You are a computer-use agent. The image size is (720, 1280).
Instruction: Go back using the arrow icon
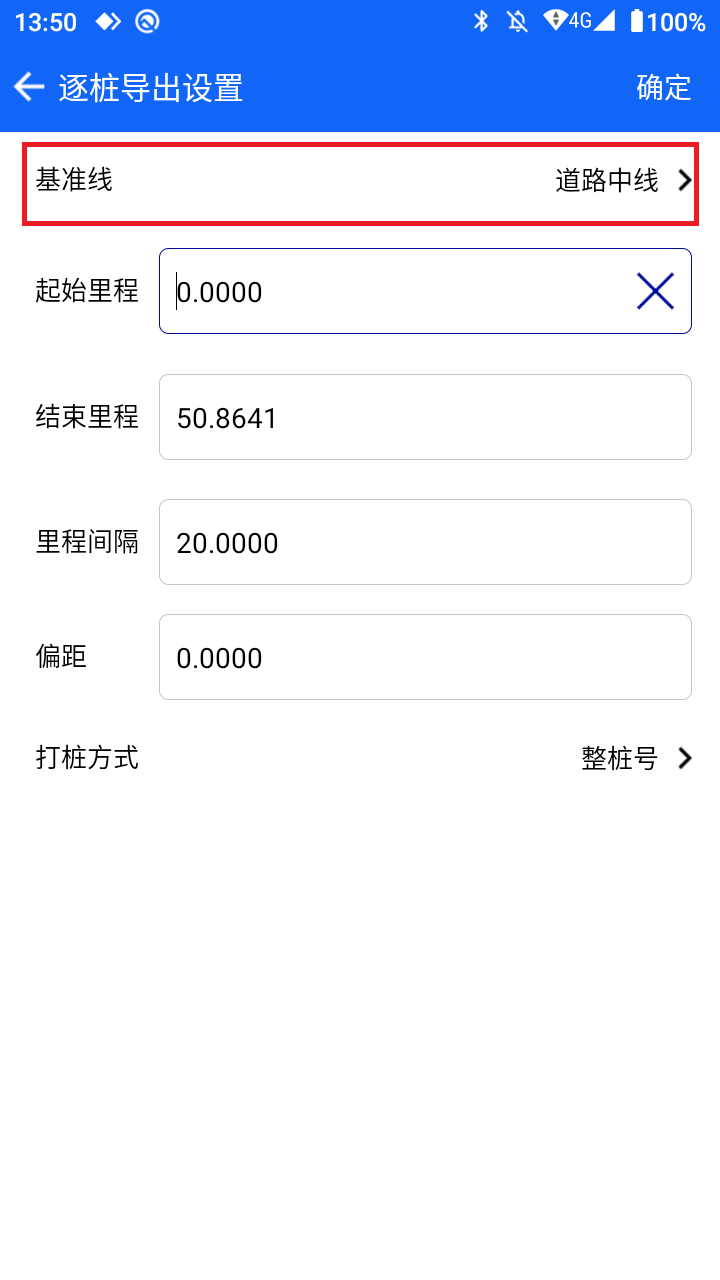29,87
